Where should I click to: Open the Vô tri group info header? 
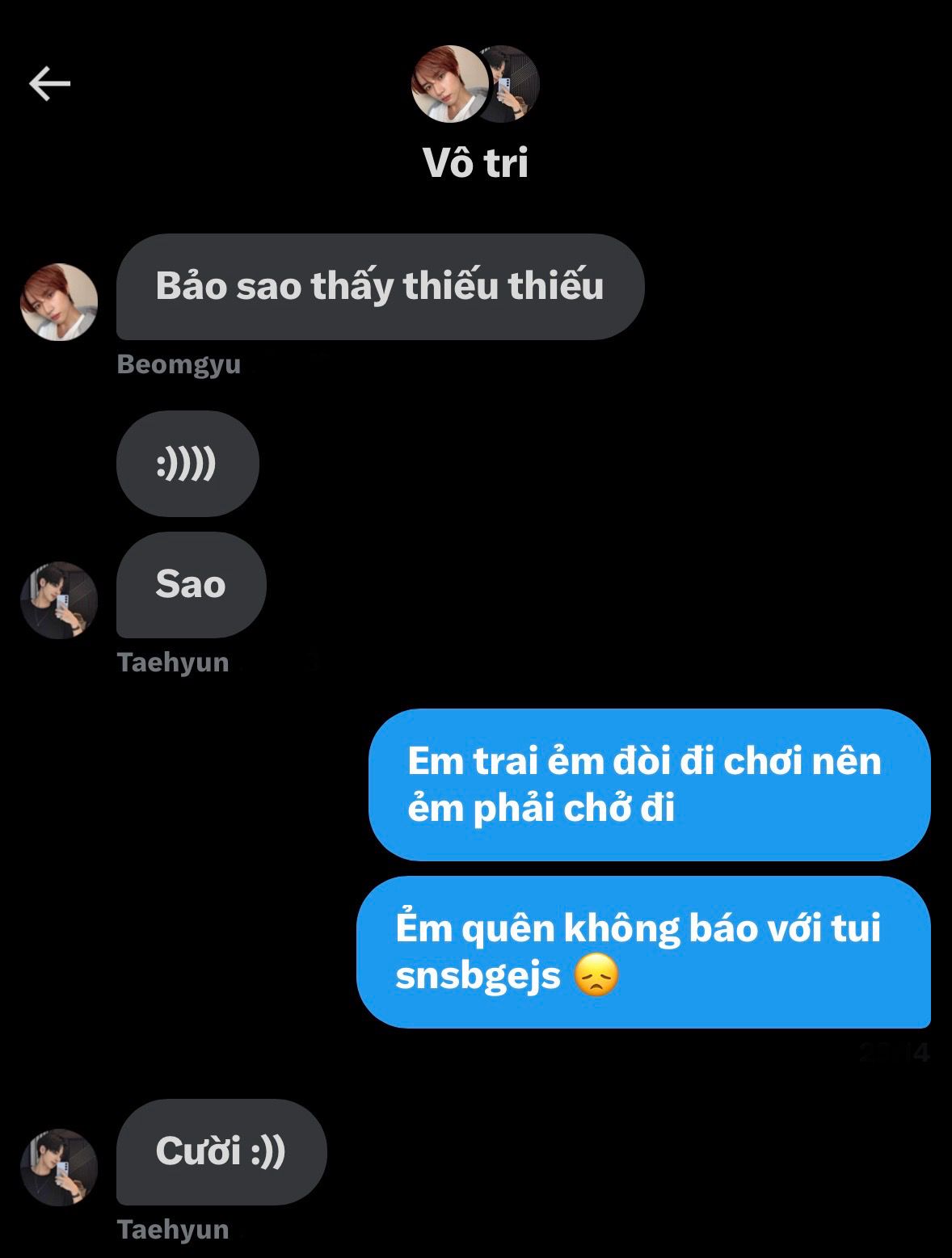pyautogui.click(x=475, y=162)
